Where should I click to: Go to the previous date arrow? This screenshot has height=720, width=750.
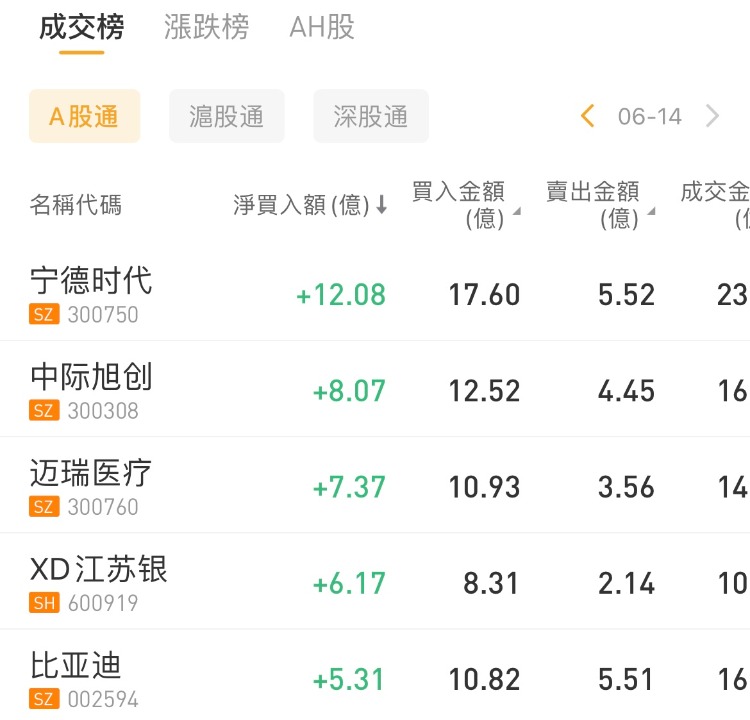[588, 116]
